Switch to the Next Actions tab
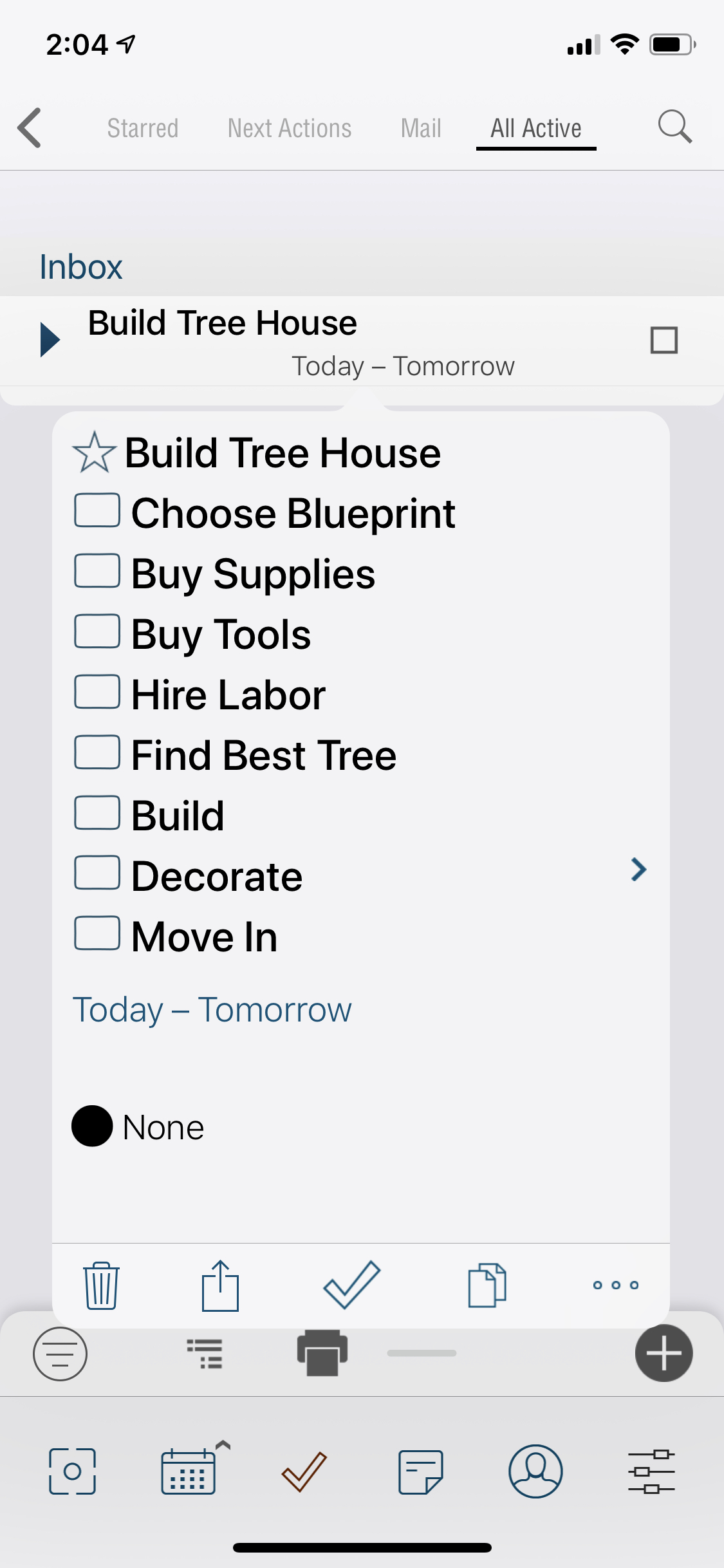This screenshot has width=724, height=1568. coord(288,127)
